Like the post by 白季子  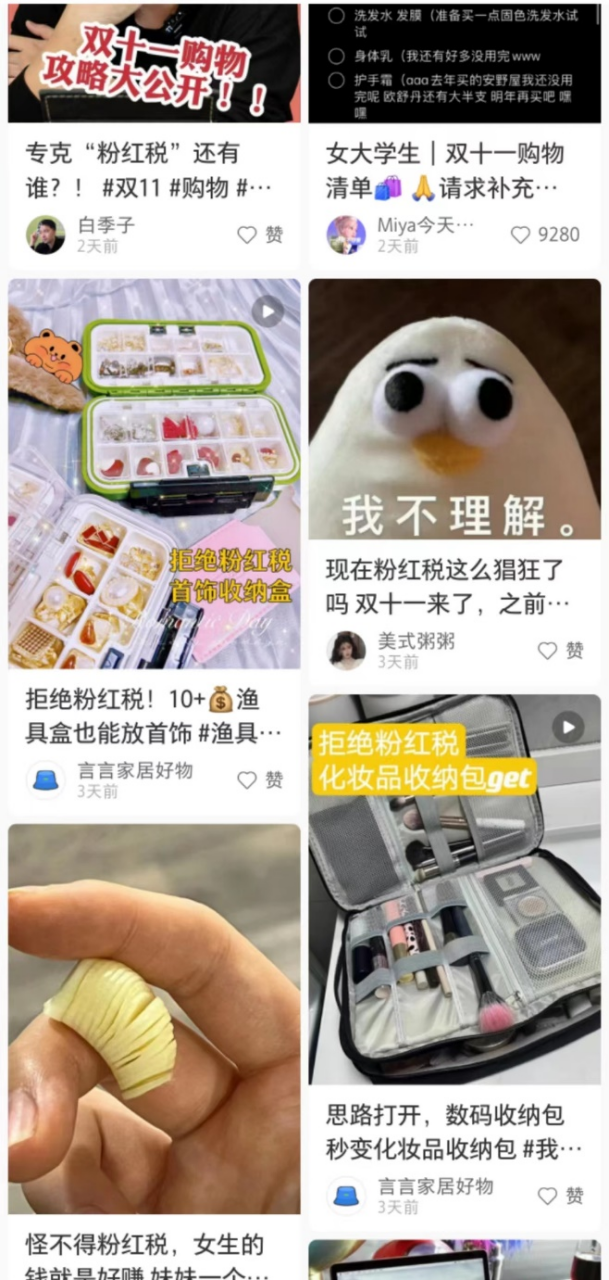[x=247, y=235]
